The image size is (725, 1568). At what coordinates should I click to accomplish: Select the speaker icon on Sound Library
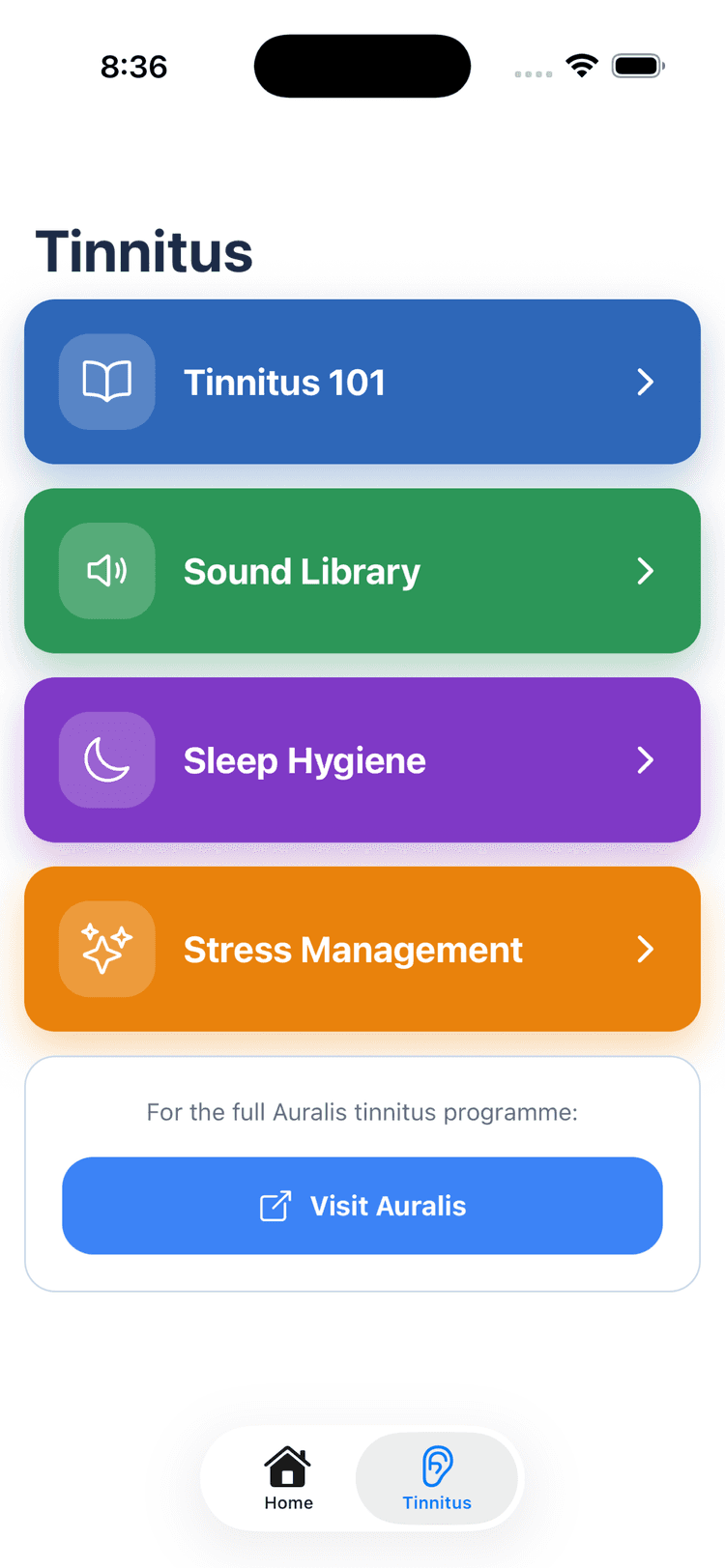(106, 571)
